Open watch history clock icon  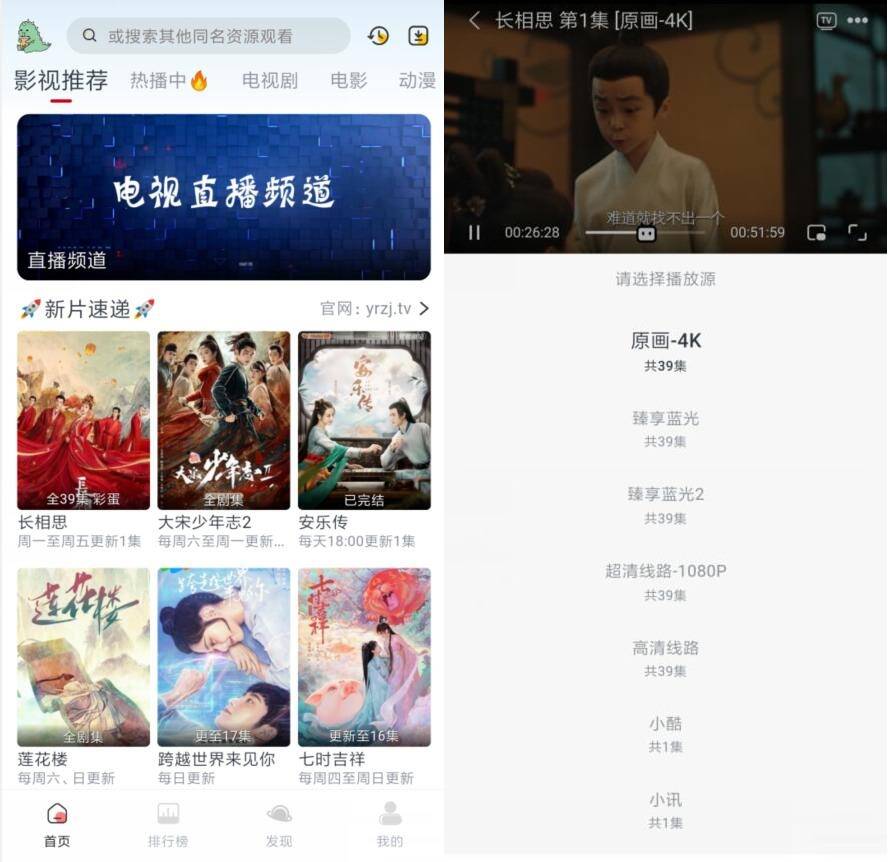coord(378,36)
